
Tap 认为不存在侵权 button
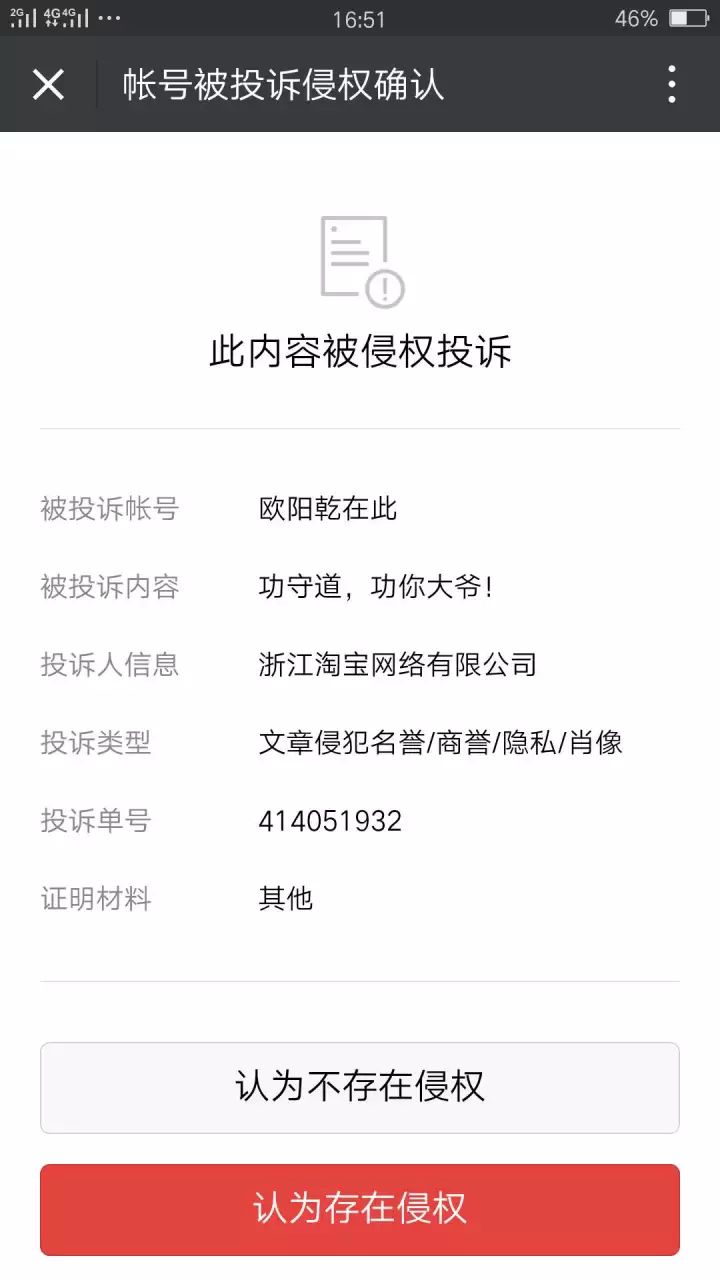pos(360,1088)
